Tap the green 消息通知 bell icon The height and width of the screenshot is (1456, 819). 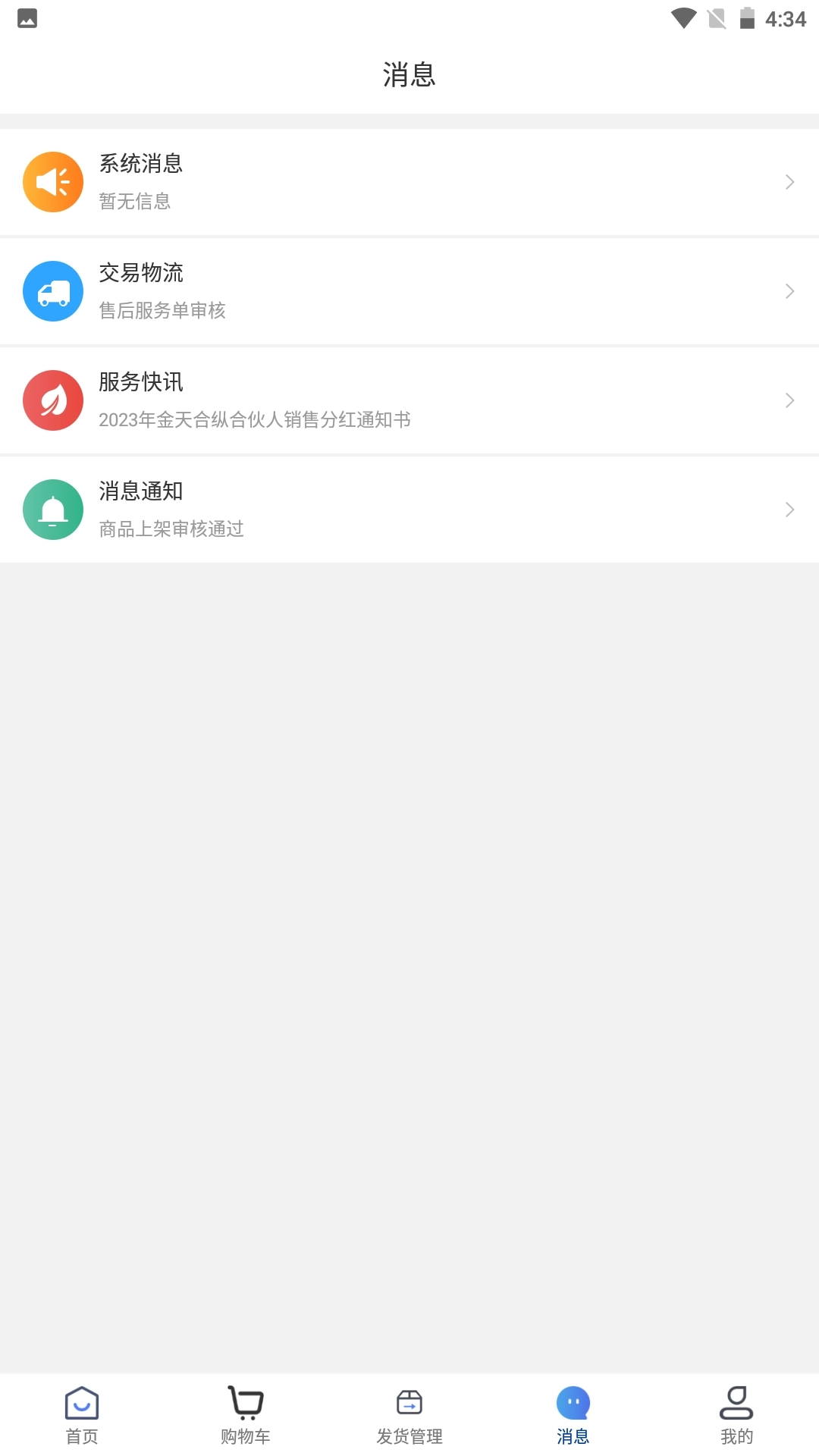pyautogui.click(x=52, y=509)
